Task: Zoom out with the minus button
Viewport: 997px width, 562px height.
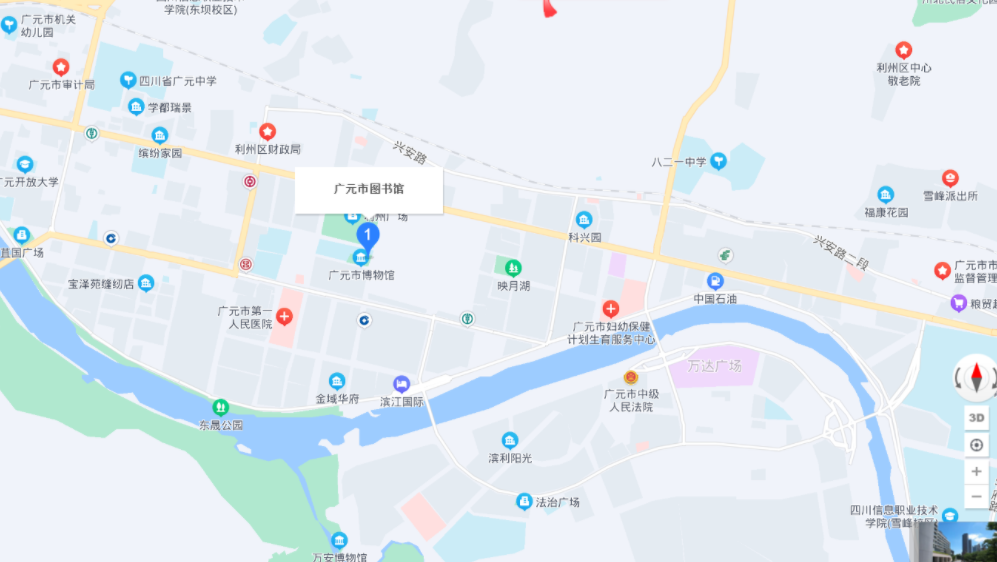Action: (x=977, y=497)
